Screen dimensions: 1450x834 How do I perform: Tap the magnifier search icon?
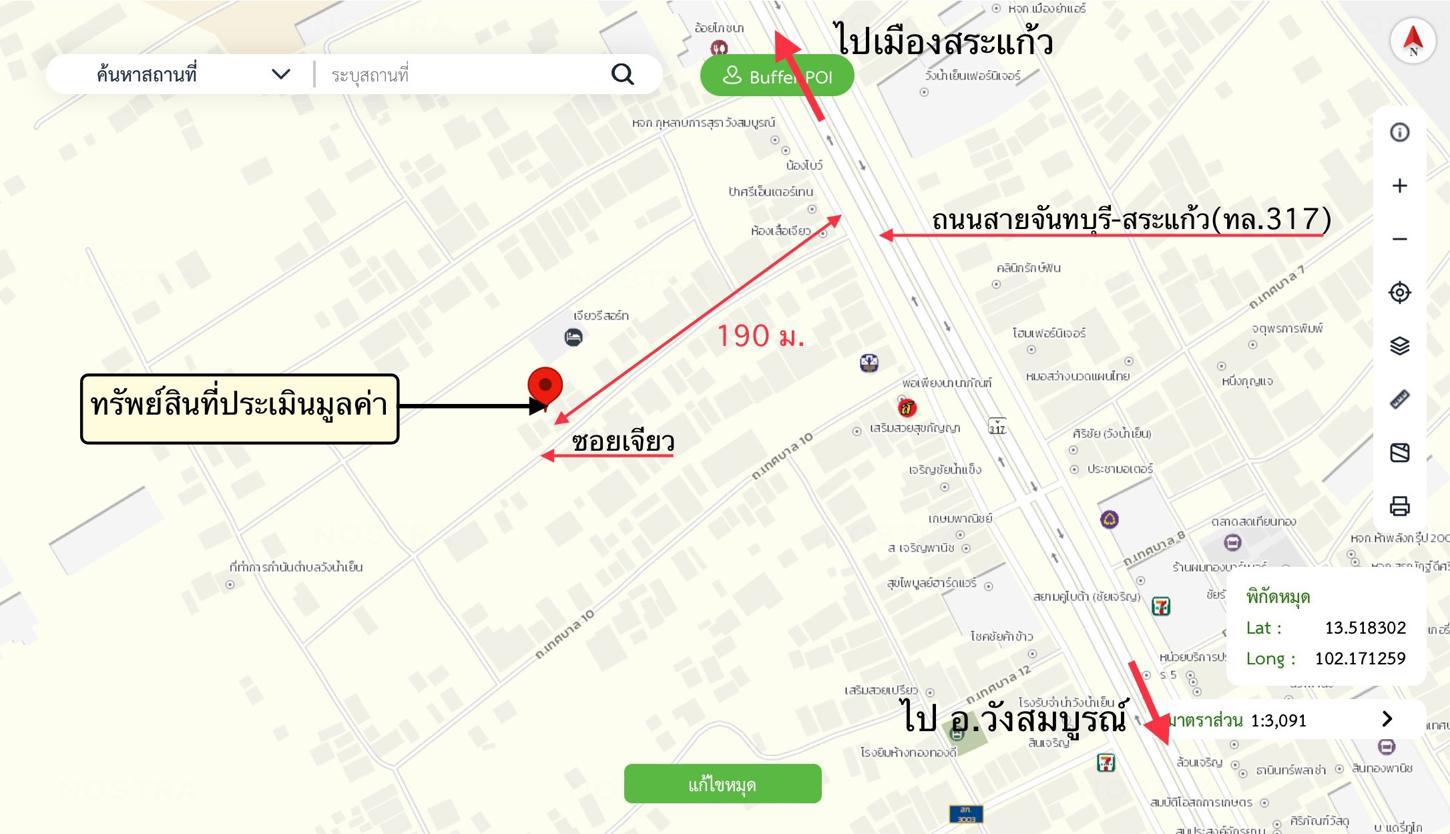[x=622, y=75]
